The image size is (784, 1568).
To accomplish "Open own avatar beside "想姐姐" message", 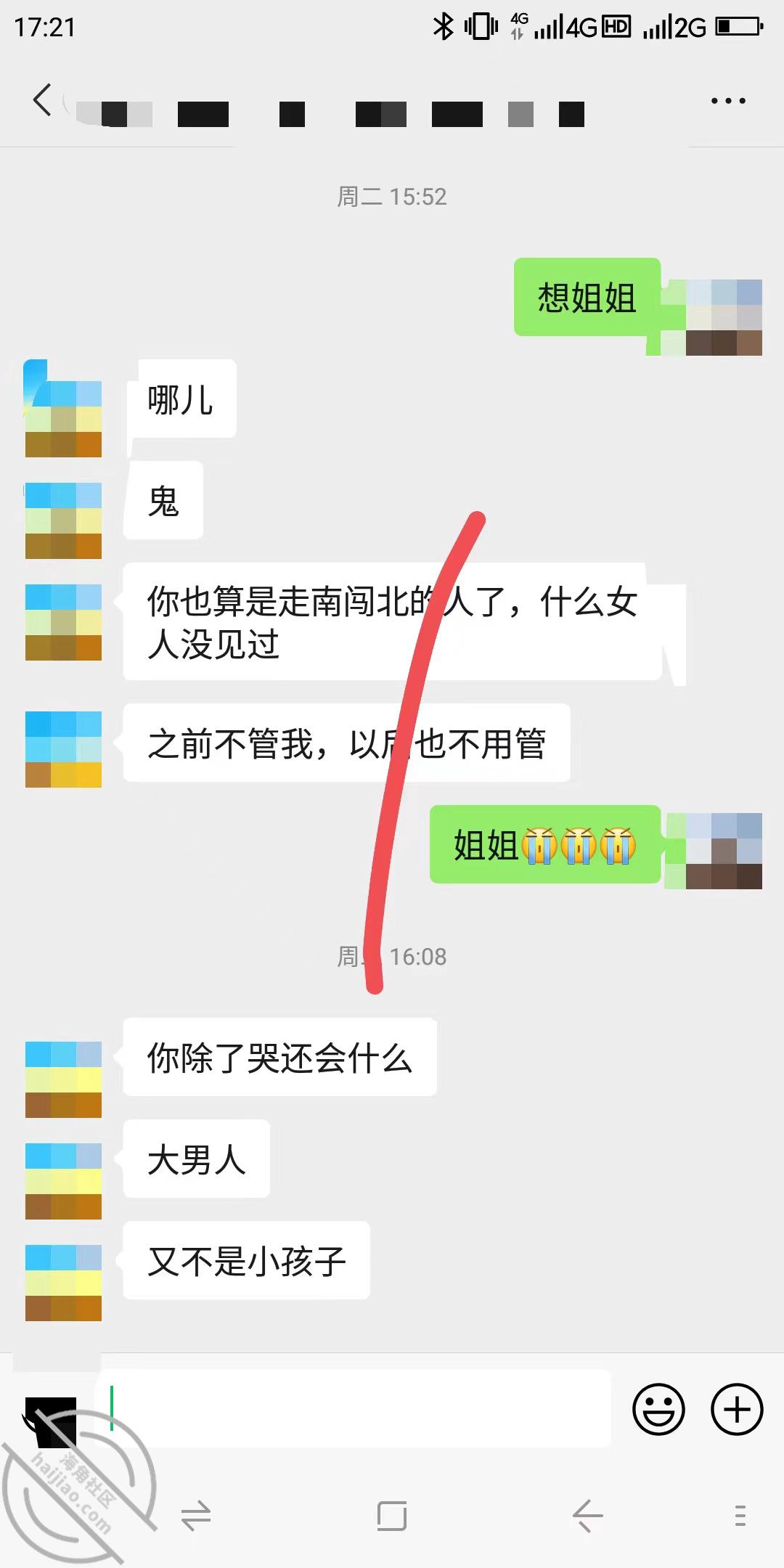I will click(724, 317).
